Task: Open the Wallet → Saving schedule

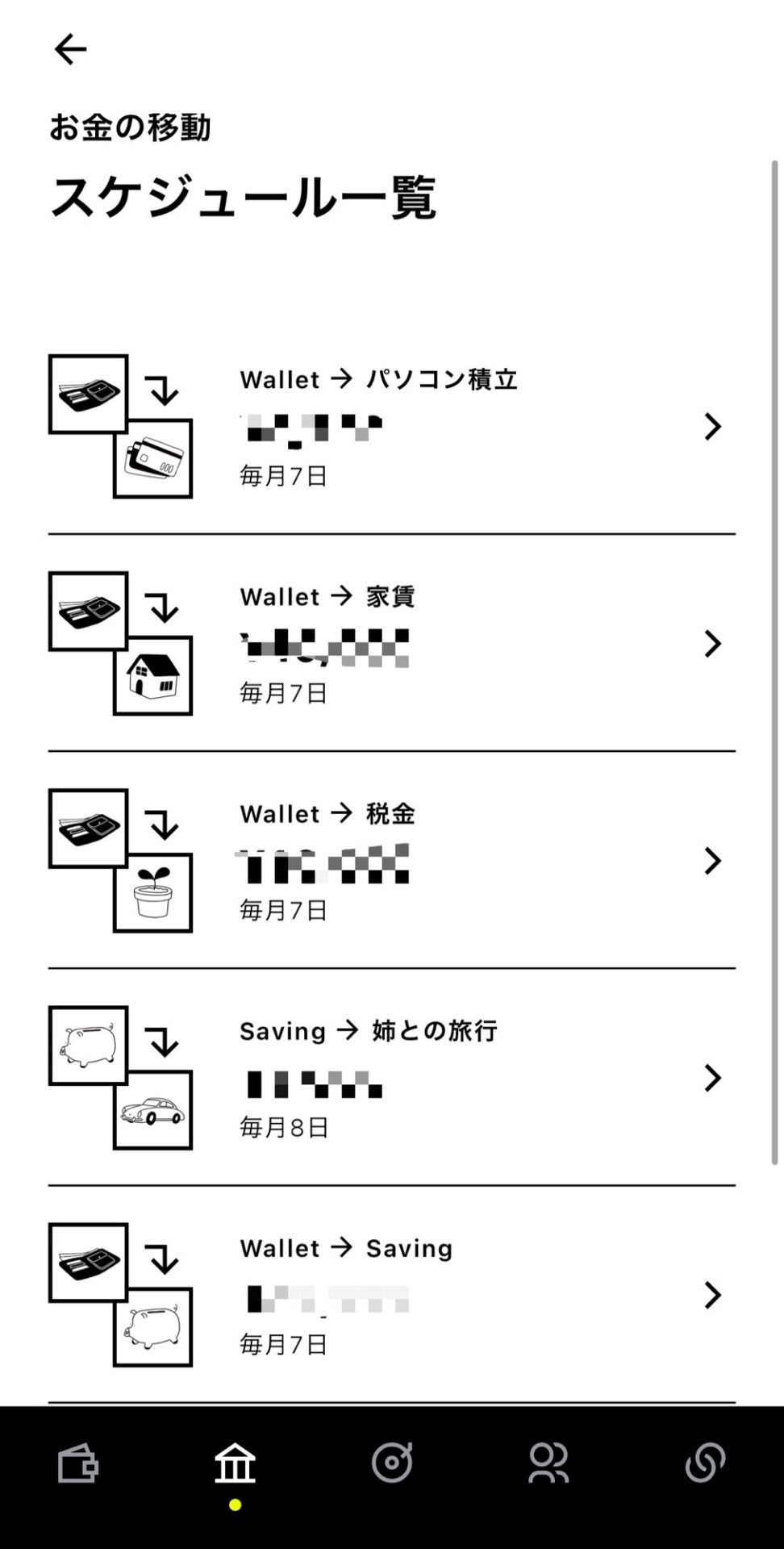Action: point(392,1294)
